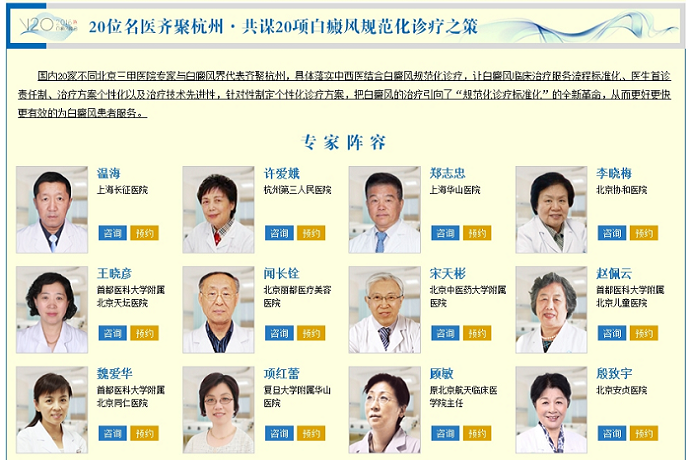Tap 咨询 for 宋天彬
Image resolution: width=690 pixels, height=460 pixels.
445,333
